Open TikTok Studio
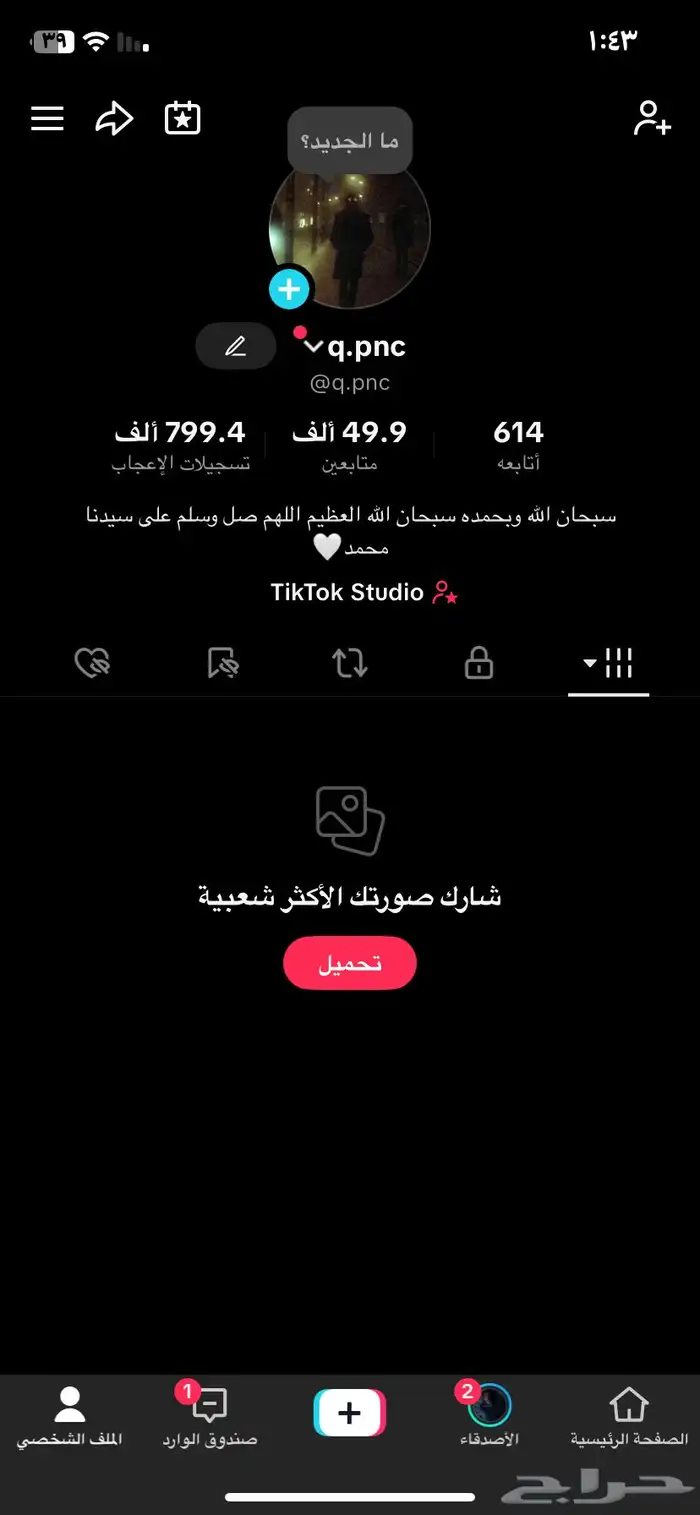 tap(364, 593)
